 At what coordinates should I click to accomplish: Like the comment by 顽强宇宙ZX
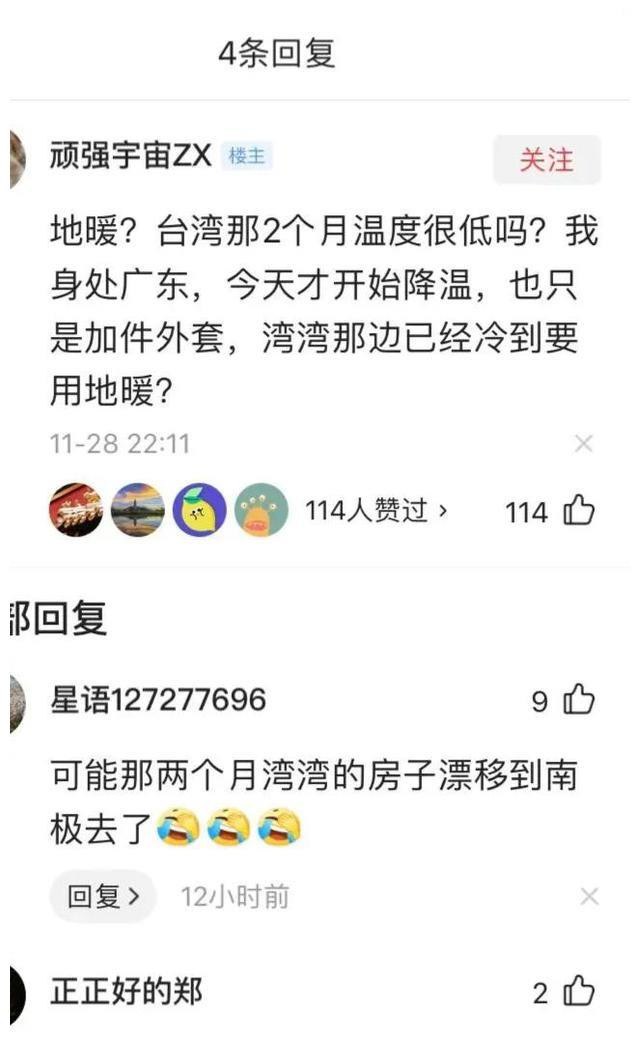point(579,512)
